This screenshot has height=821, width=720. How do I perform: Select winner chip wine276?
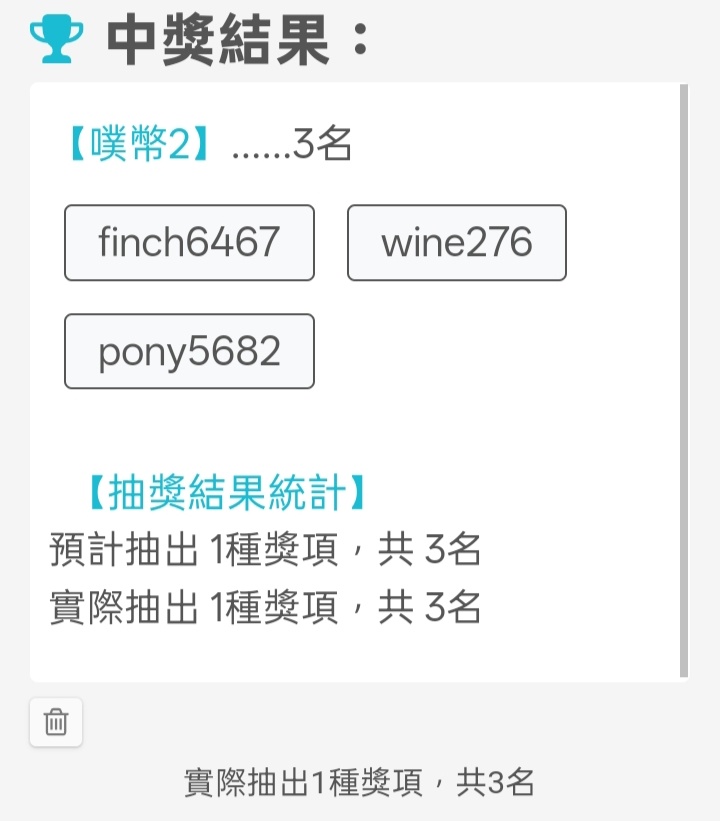pyautogui.click(x=457, y=243)
